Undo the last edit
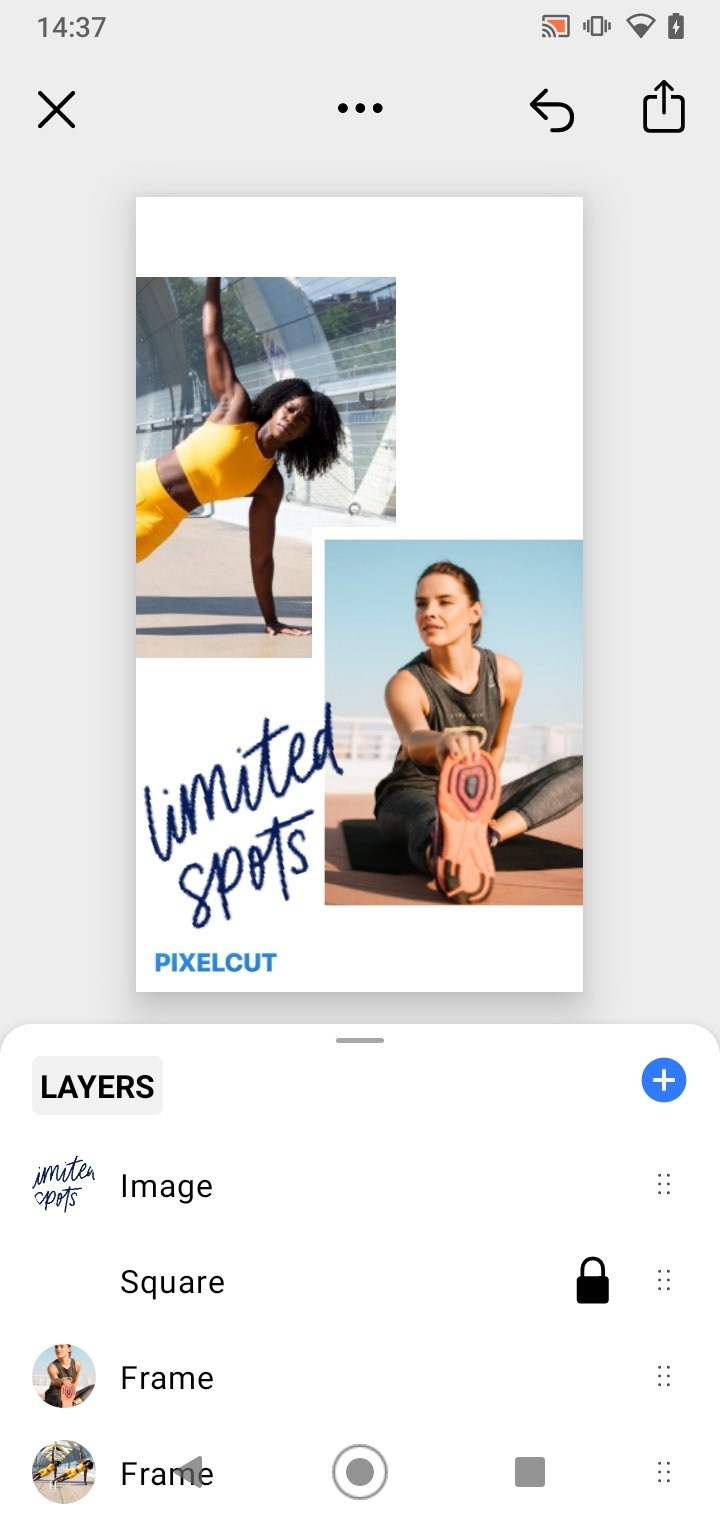720x1520 pixels. [x=552, y=109]
